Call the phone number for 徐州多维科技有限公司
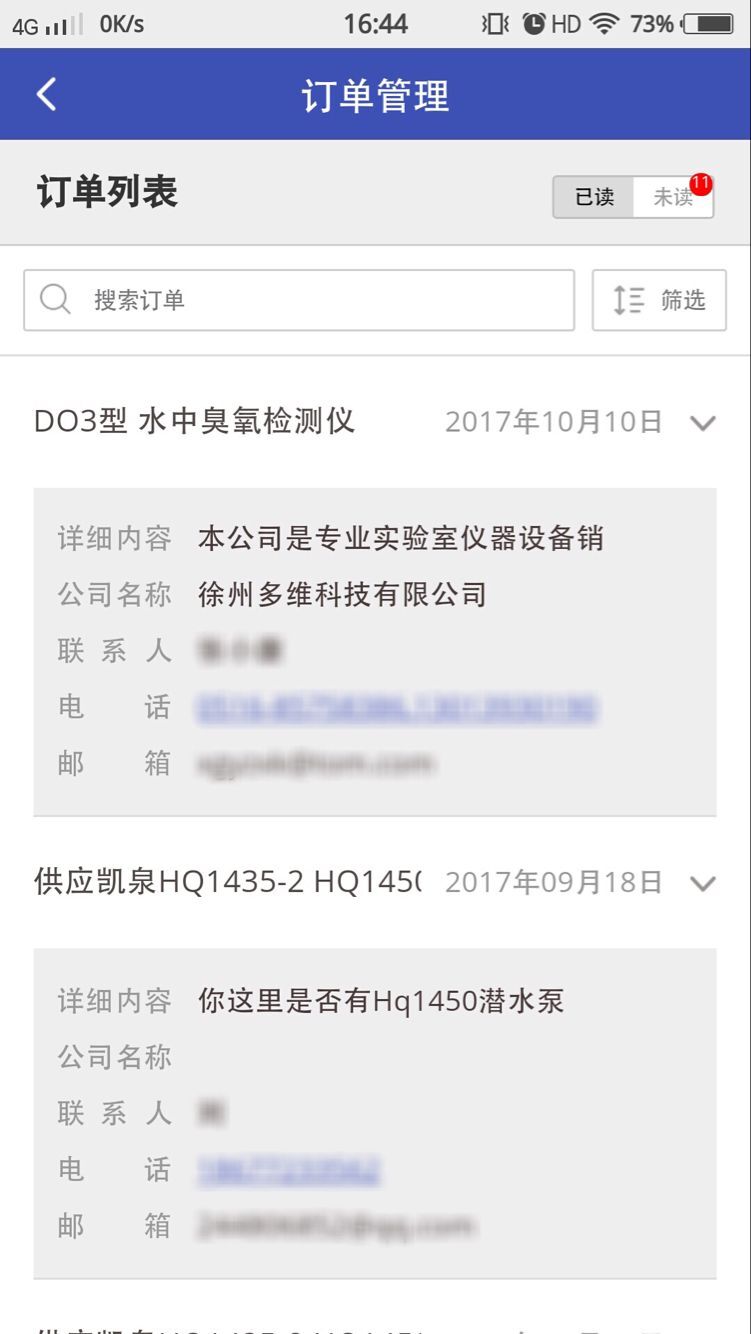The width and height of the screenshot is (751, 1334). pos(397,709)
